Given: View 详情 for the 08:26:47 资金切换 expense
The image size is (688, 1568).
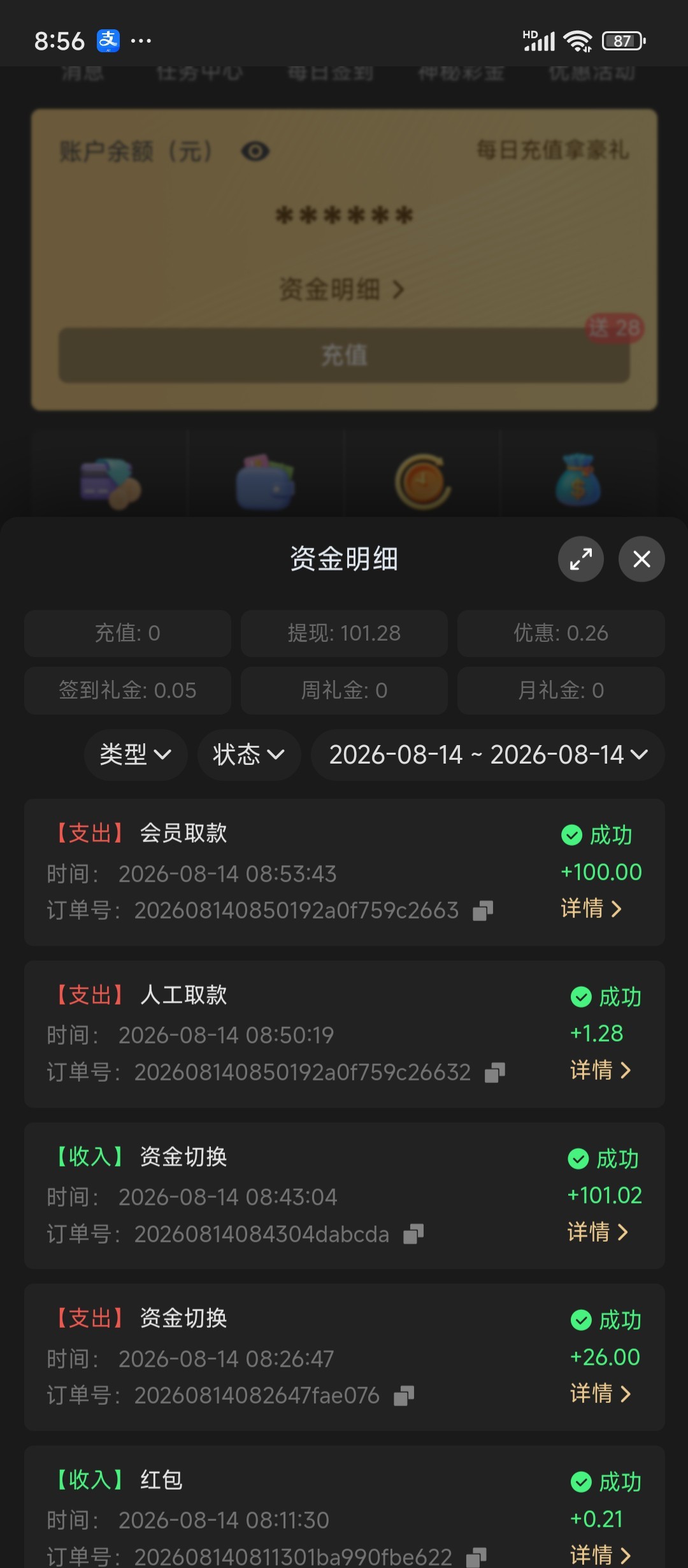Looking at the screenshot, I should point(601,1393).
